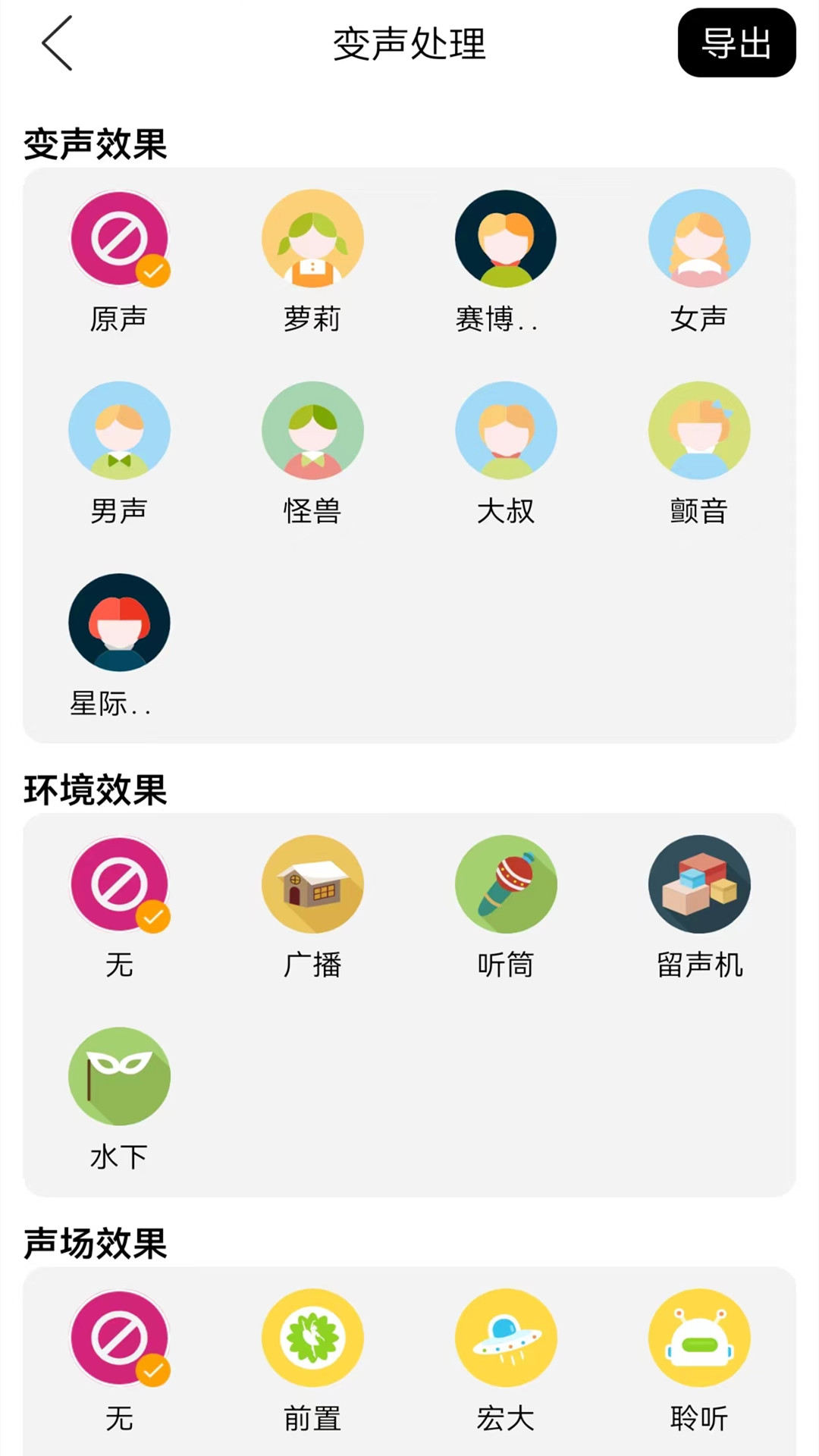Select the 大叔 voice effect

506,431
